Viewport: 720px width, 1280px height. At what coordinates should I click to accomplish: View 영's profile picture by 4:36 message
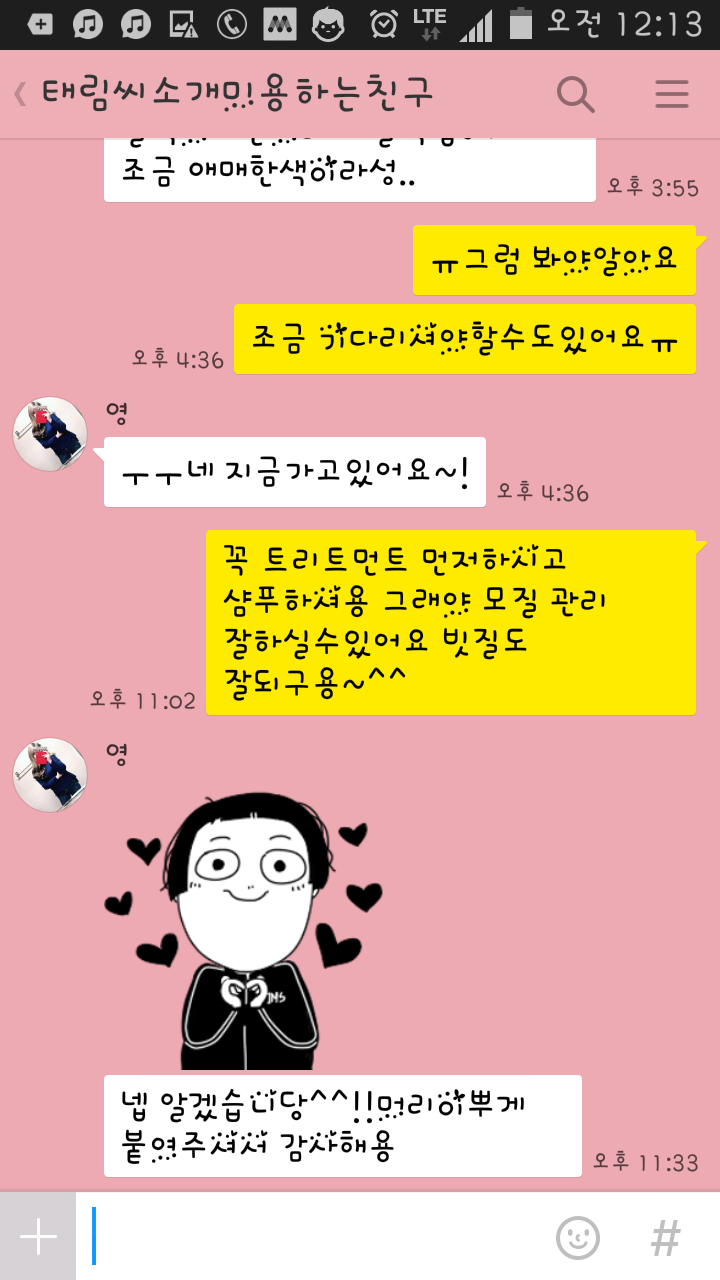50,434
